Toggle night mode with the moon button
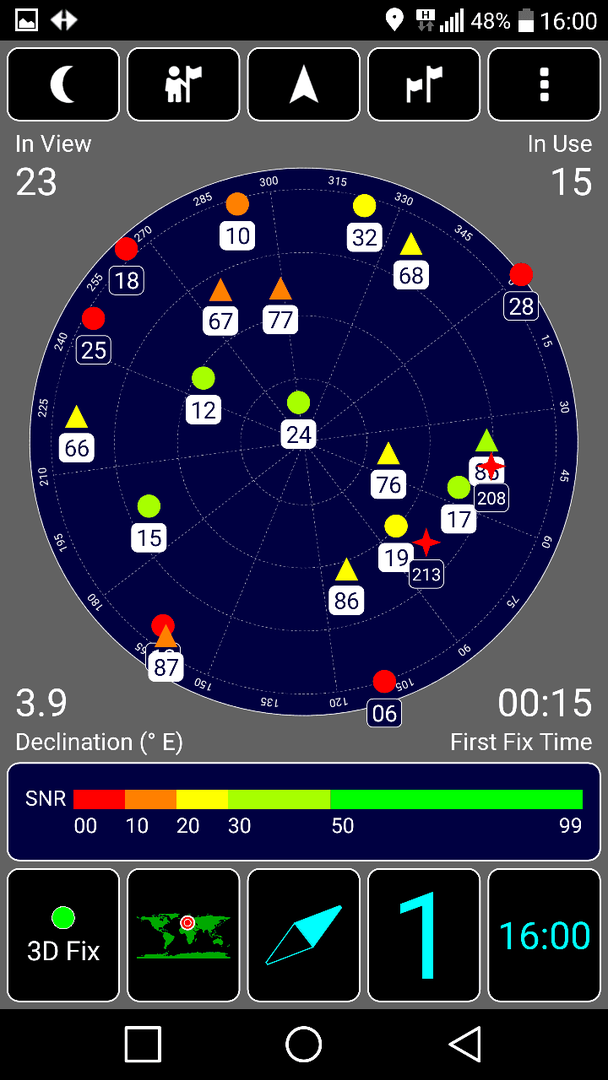The image size is (608, 1080). [x=63, y=85]
